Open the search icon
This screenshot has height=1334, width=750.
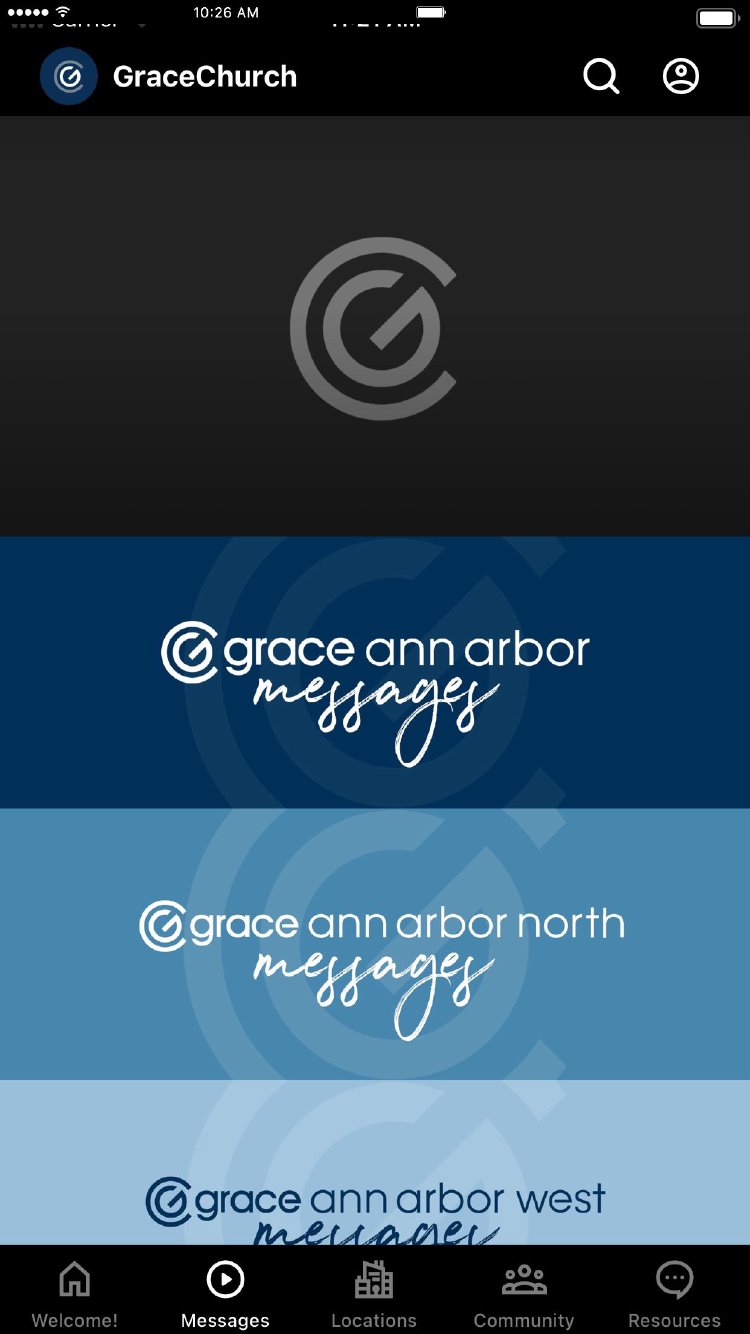[601, 76]
